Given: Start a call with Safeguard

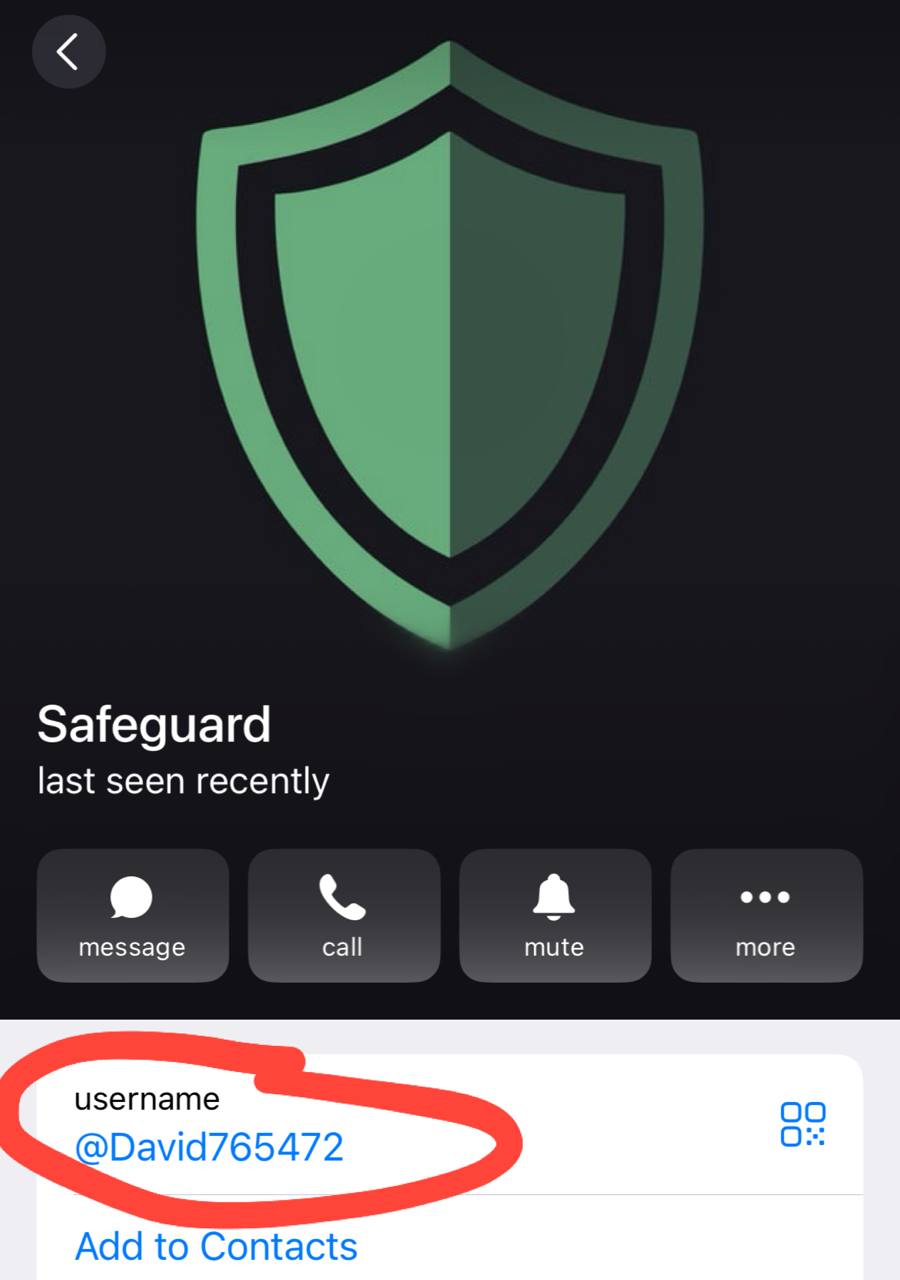Looking at the screenshot, I should (x=343, y=915).
